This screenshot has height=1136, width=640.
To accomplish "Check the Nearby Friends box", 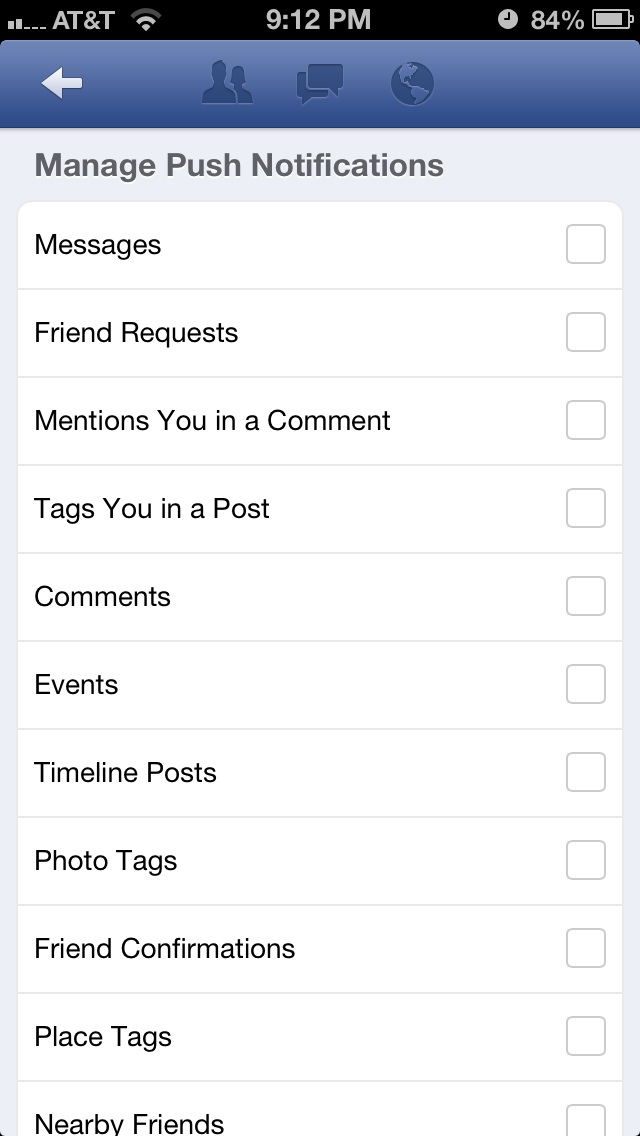I will 586,1120.
